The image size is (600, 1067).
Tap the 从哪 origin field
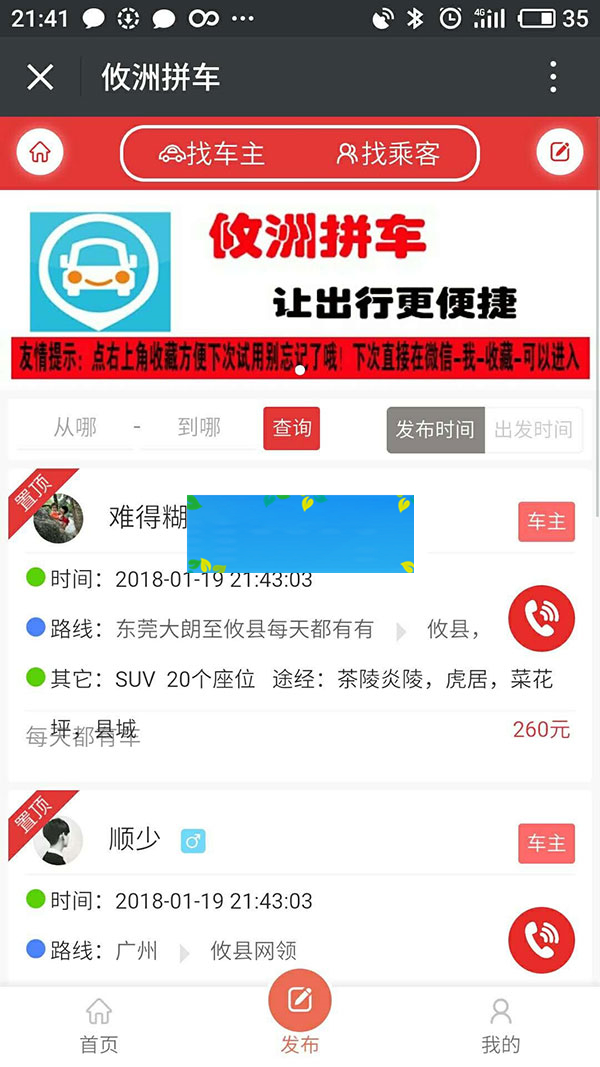coord(75,429)
